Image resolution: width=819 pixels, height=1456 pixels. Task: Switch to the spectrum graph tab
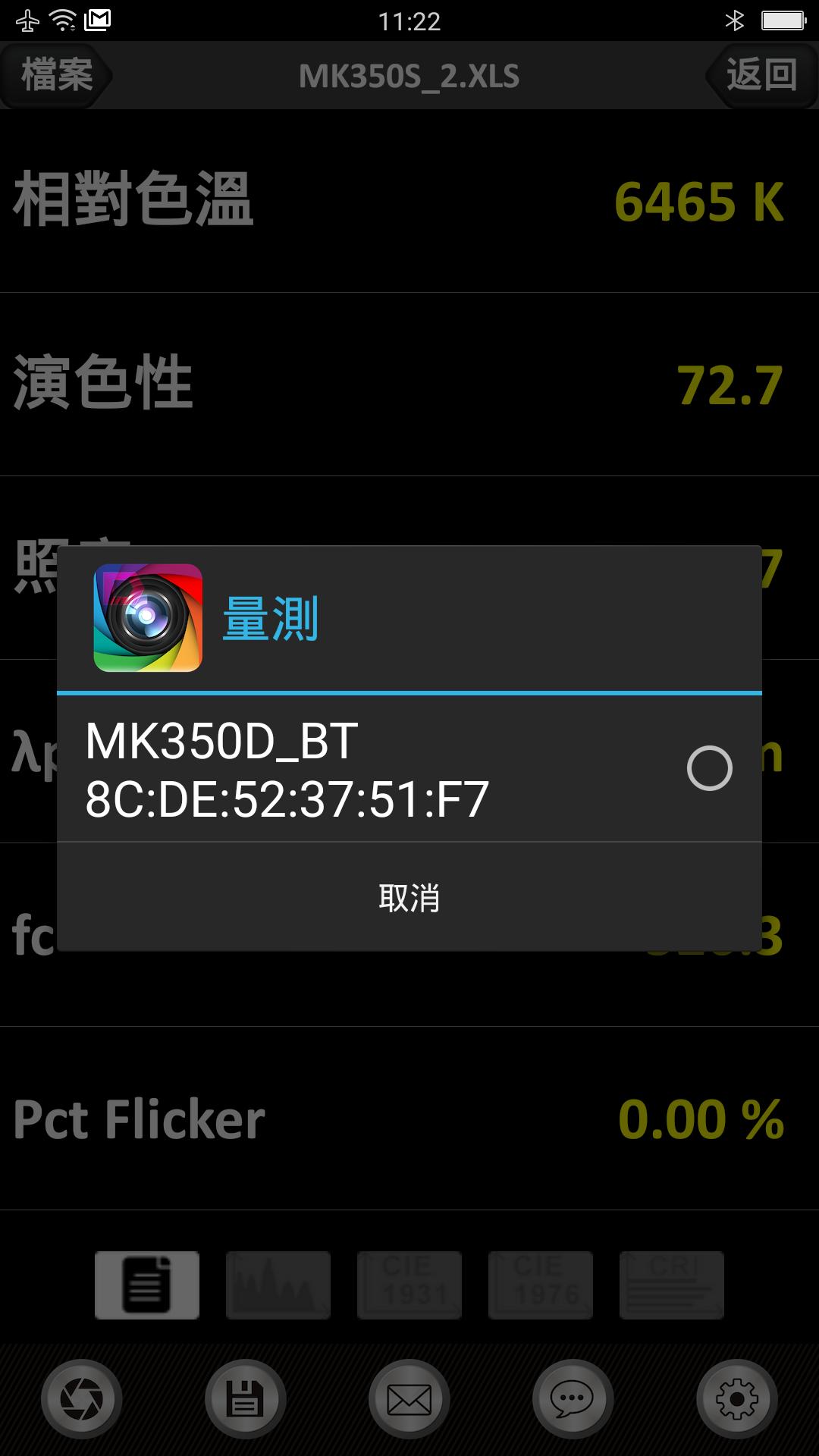click(x=278, y=1285)
